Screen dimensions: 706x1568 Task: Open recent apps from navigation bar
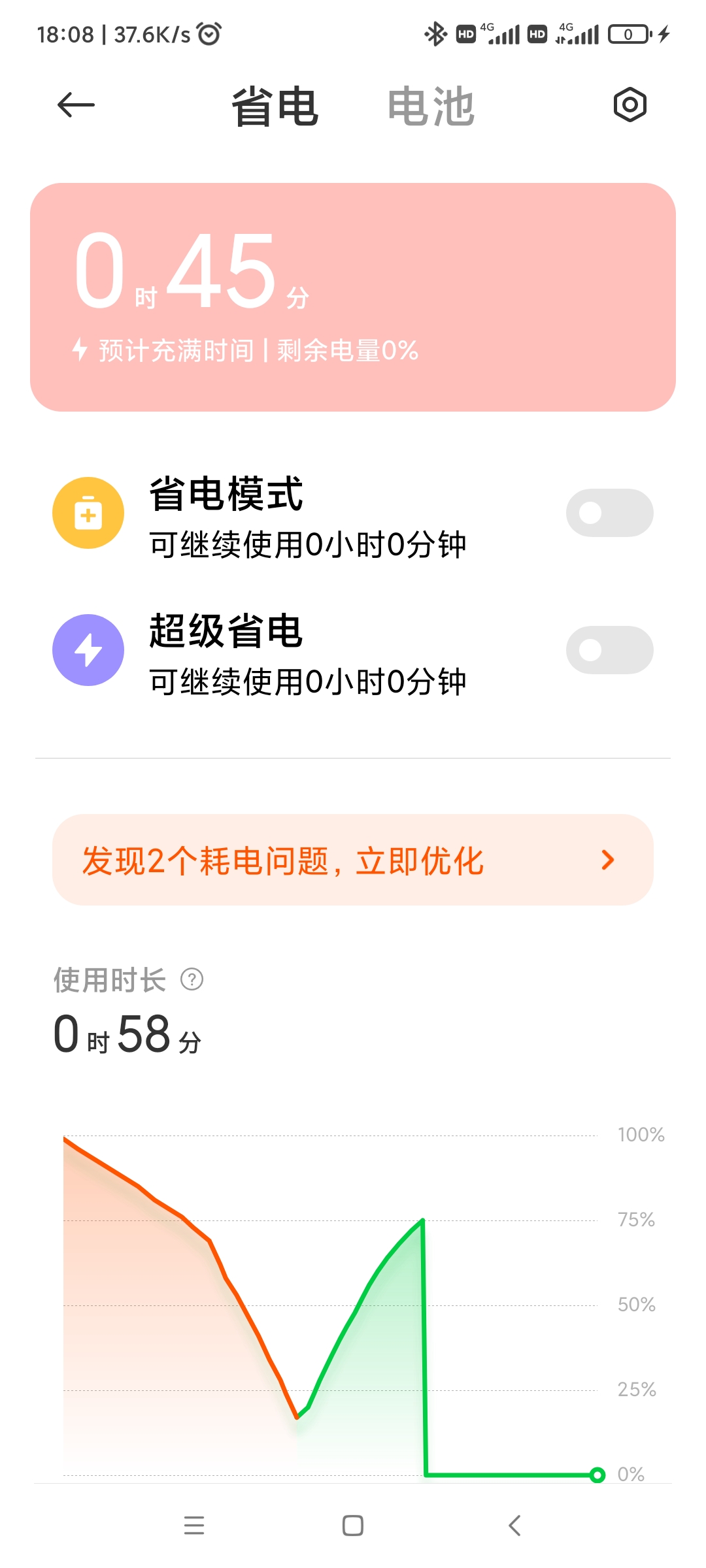(x=194, y=1526)
